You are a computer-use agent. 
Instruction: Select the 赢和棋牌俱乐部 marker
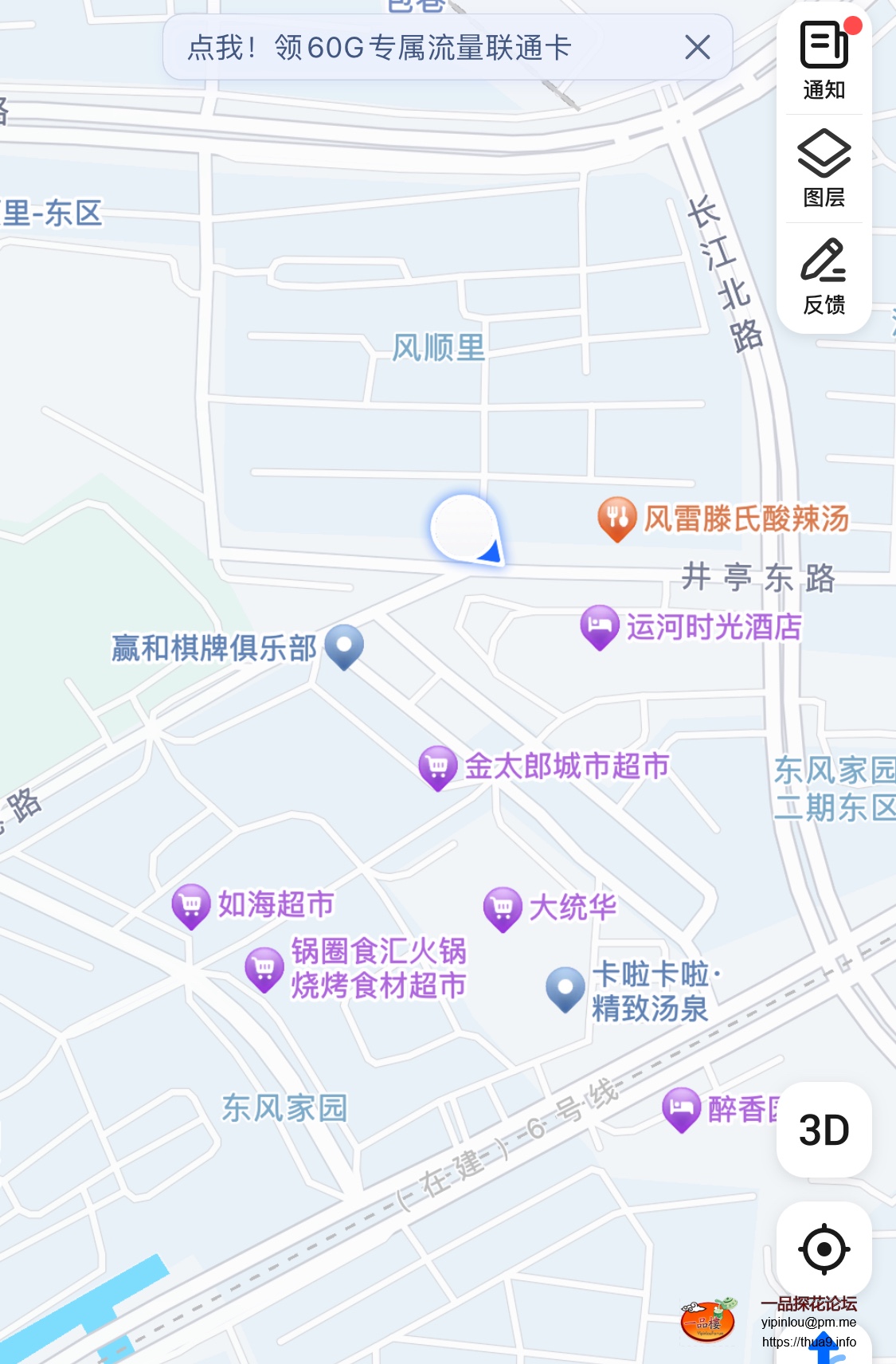coord(344,645)
